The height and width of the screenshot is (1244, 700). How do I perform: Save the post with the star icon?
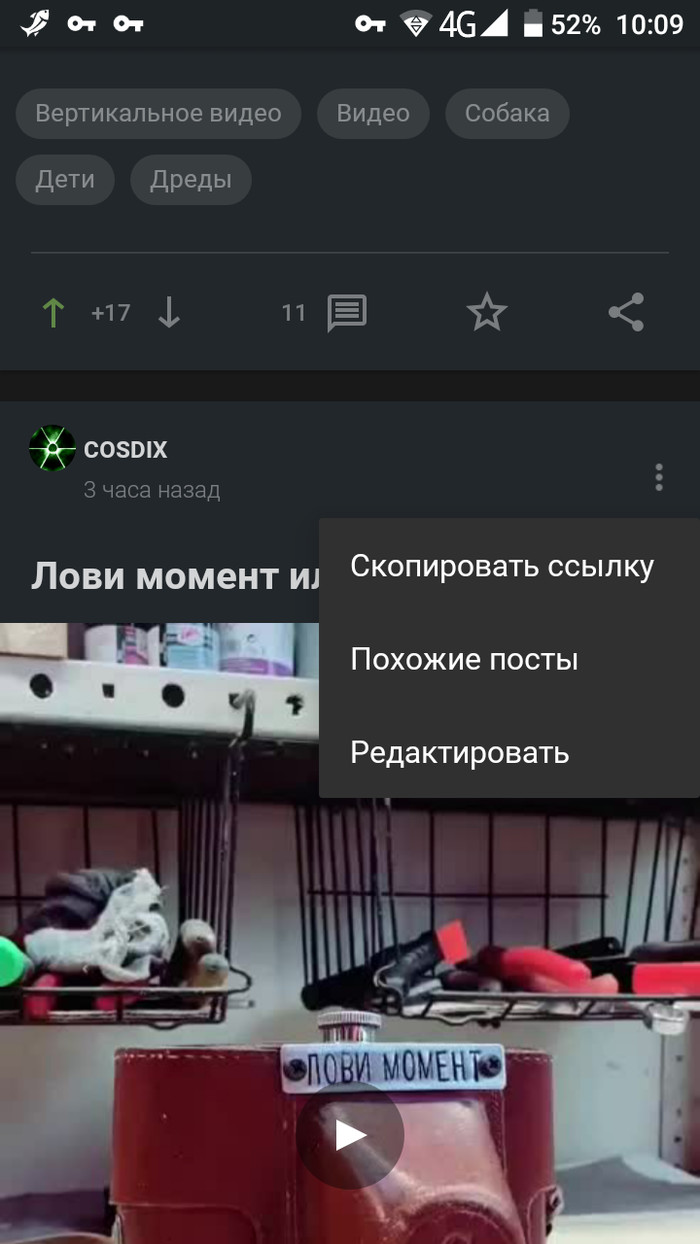(487, 314)
